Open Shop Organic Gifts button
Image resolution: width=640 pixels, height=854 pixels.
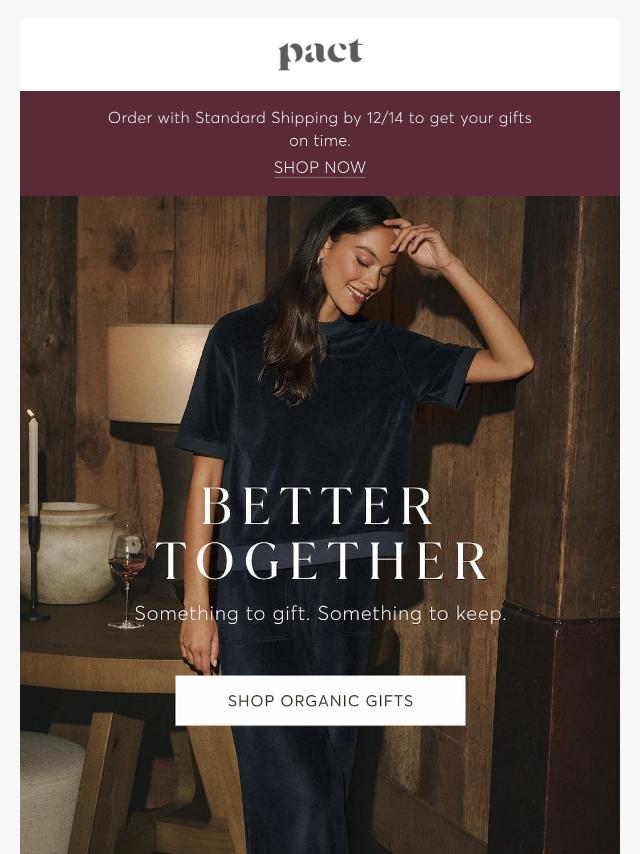click(x=320, y=700)
